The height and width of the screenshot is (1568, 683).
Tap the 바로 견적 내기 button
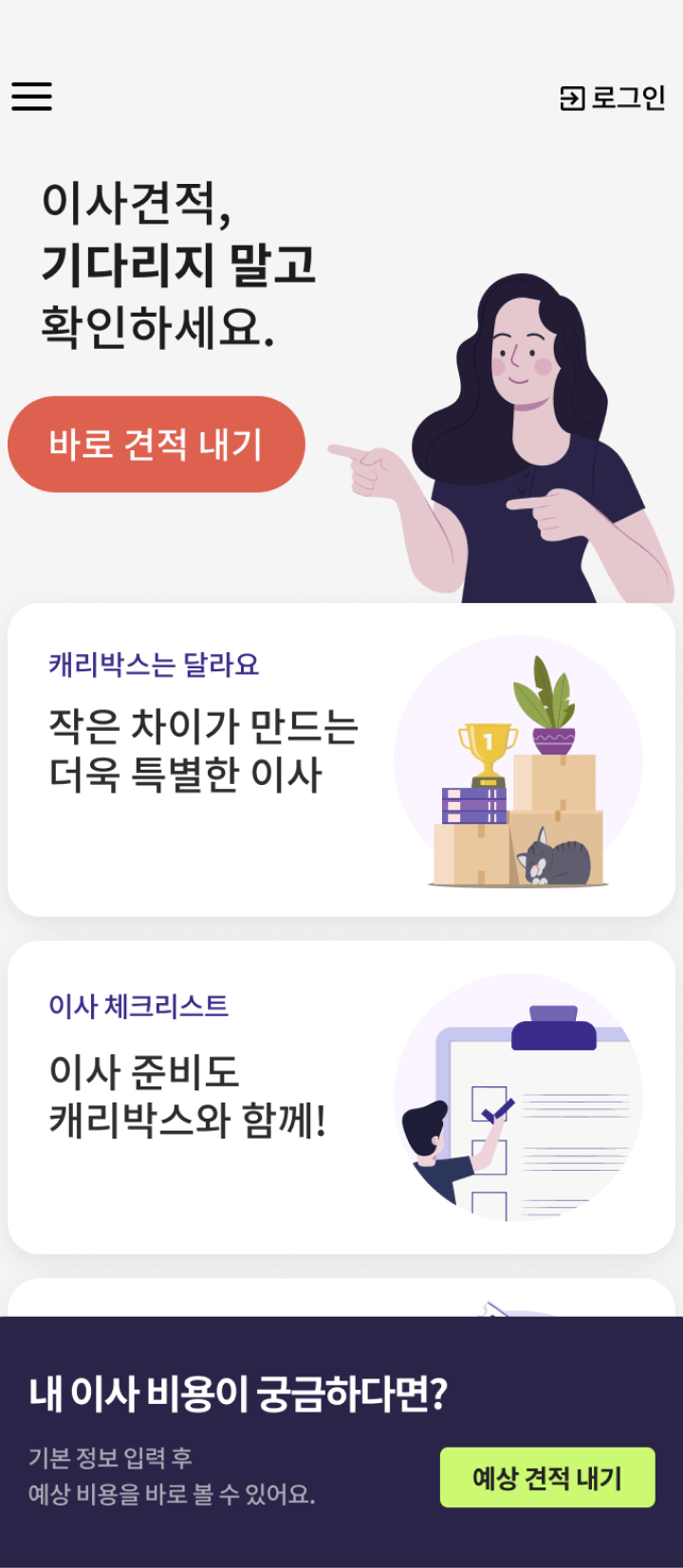[x=157, y=445]
